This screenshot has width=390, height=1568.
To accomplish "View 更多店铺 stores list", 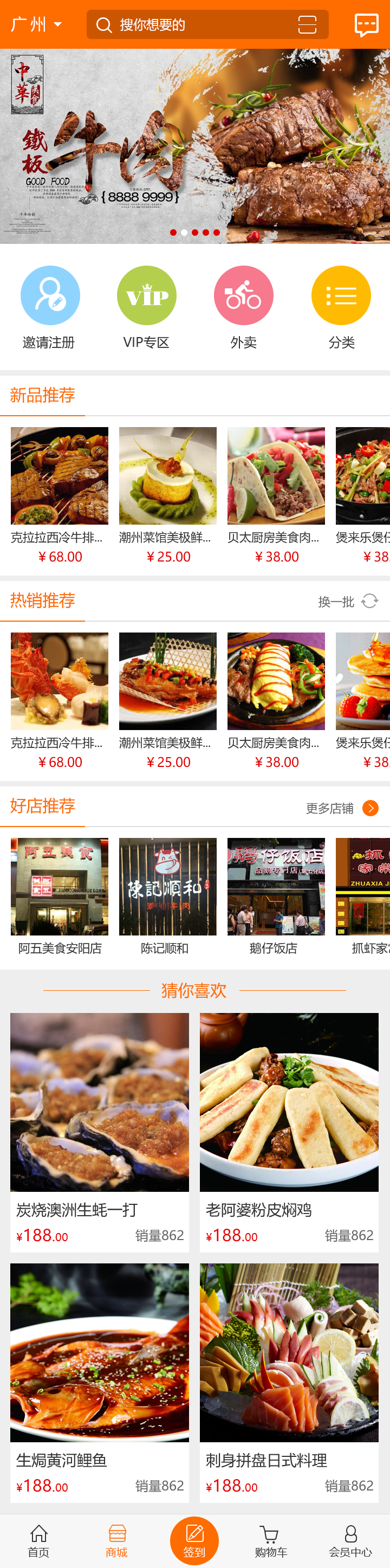I will pyautogui.click(x=342, y=808).
